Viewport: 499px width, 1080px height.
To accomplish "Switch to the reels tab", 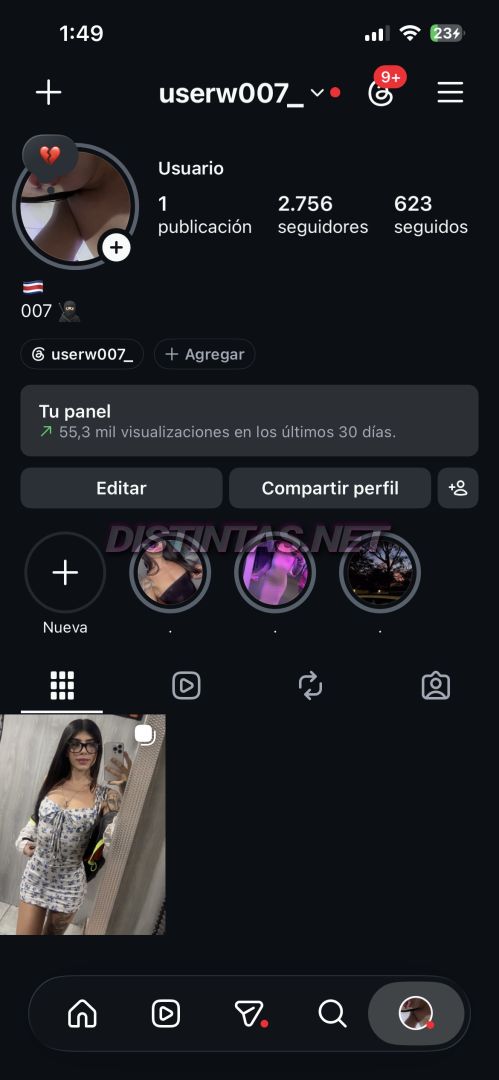I will tap(186, 686).
